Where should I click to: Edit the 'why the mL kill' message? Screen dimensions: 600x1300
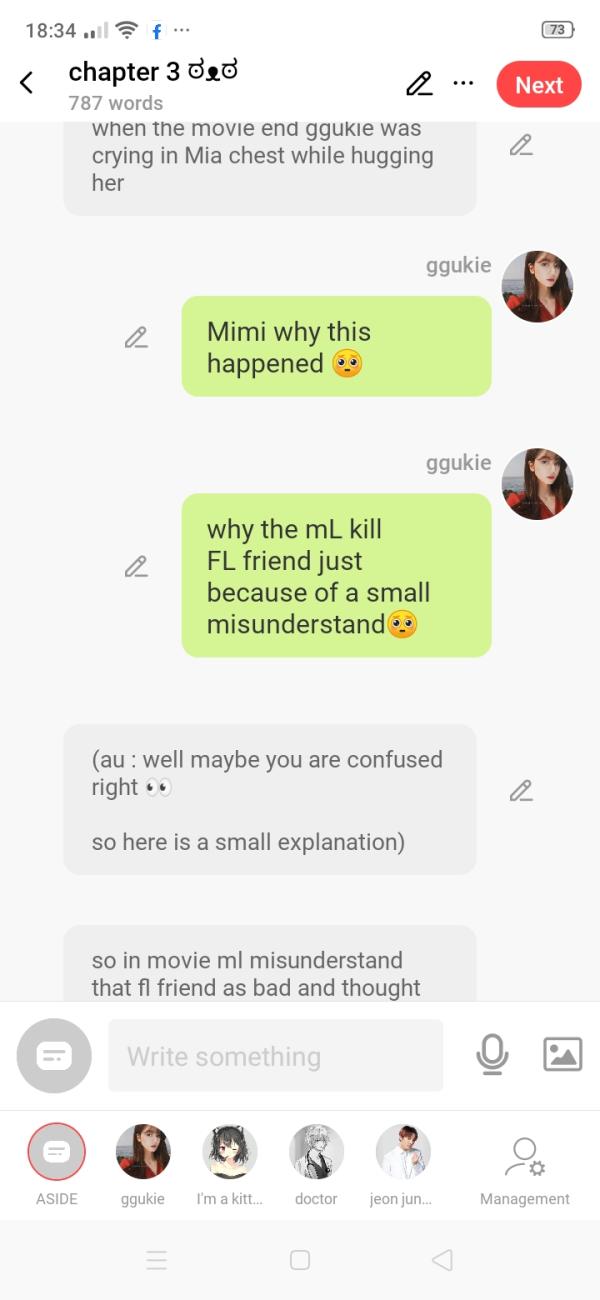pos(136,567)
